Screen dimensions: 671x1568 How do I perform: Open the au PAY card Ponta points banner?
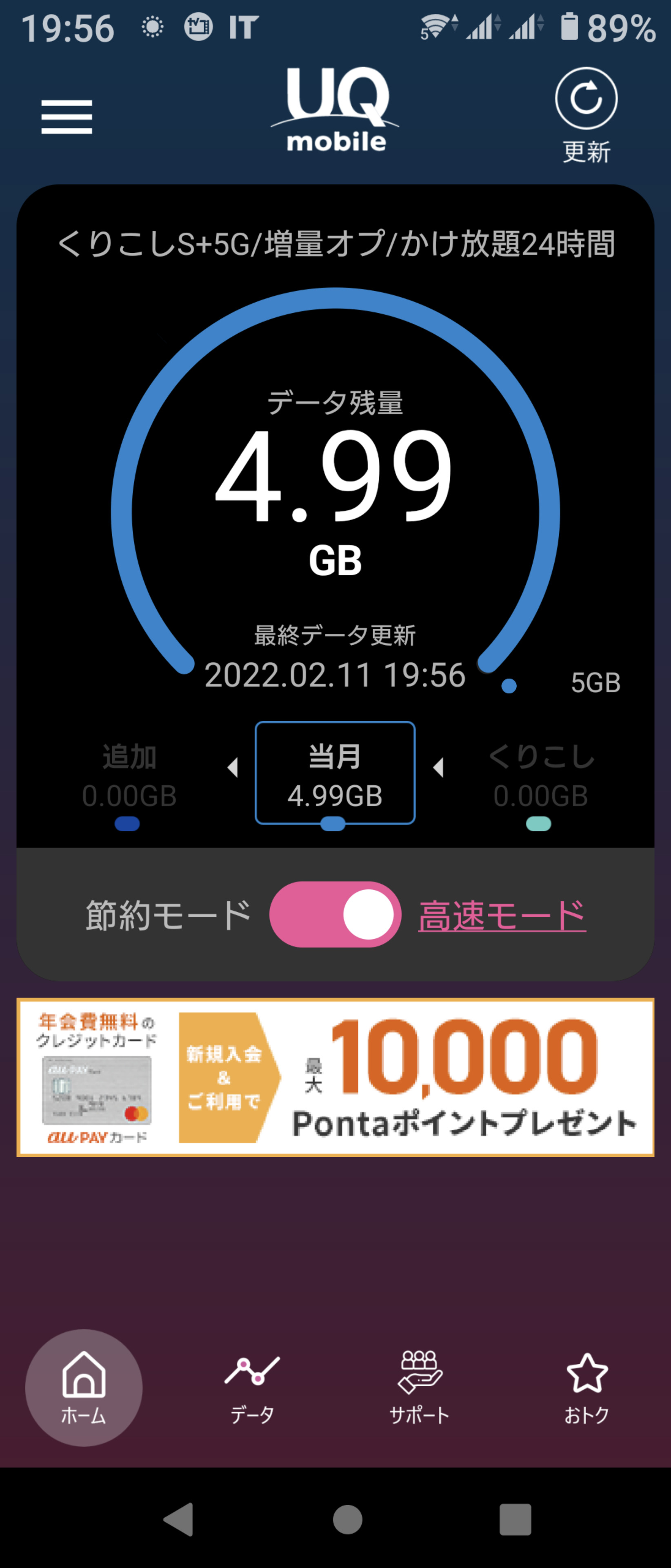click(x=335, y=1077)
